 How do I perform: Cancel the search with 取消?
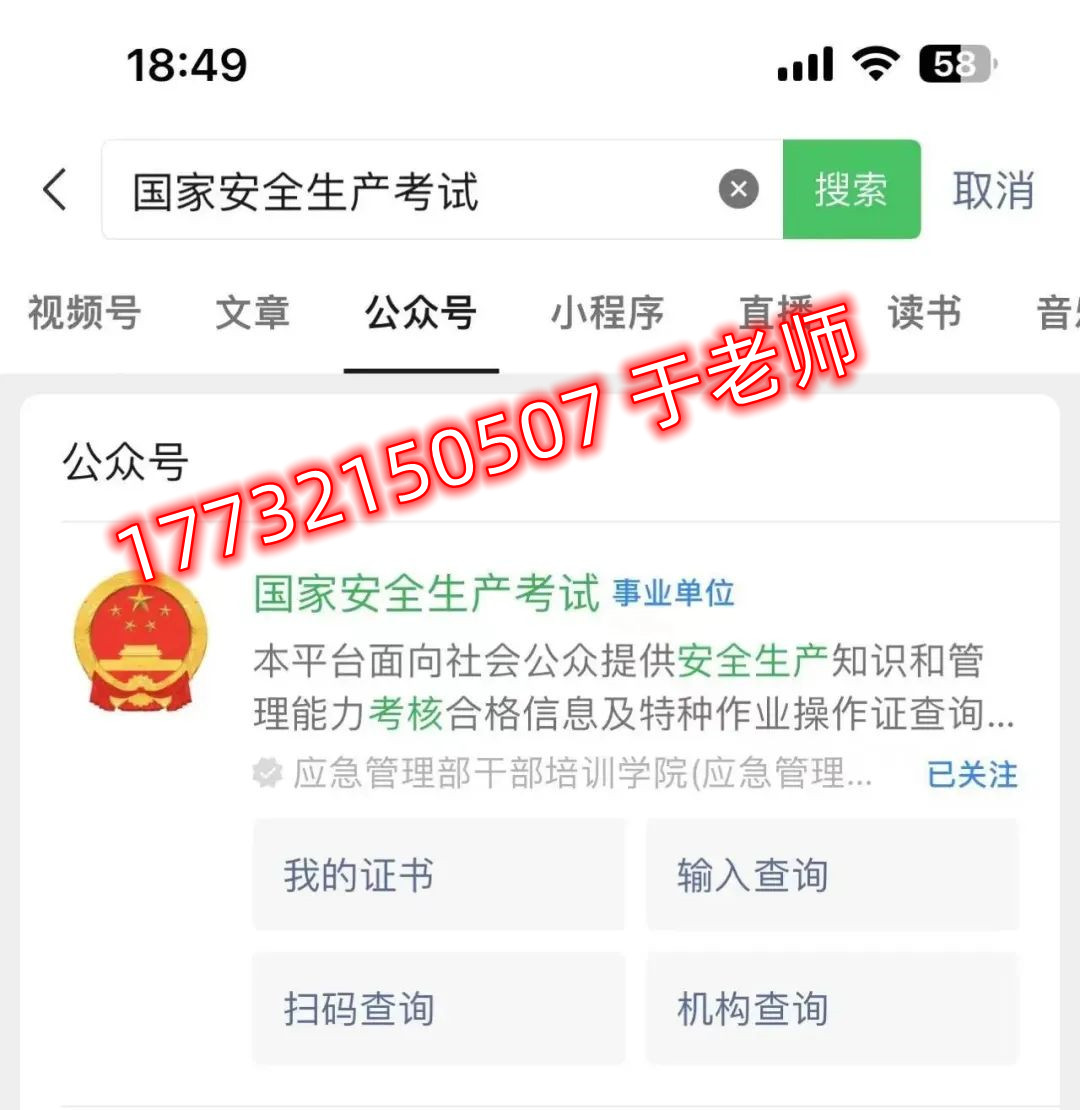coord(992,190)
